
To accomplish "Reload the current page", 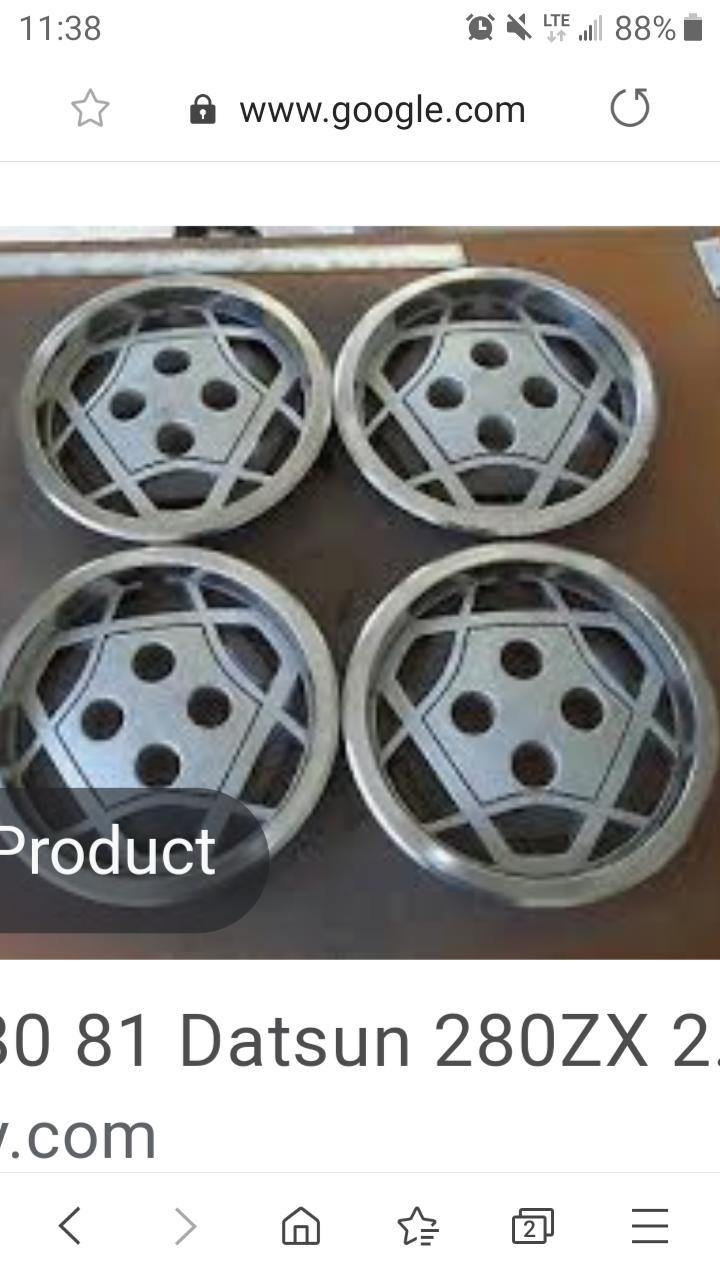I will coord(630,108).
